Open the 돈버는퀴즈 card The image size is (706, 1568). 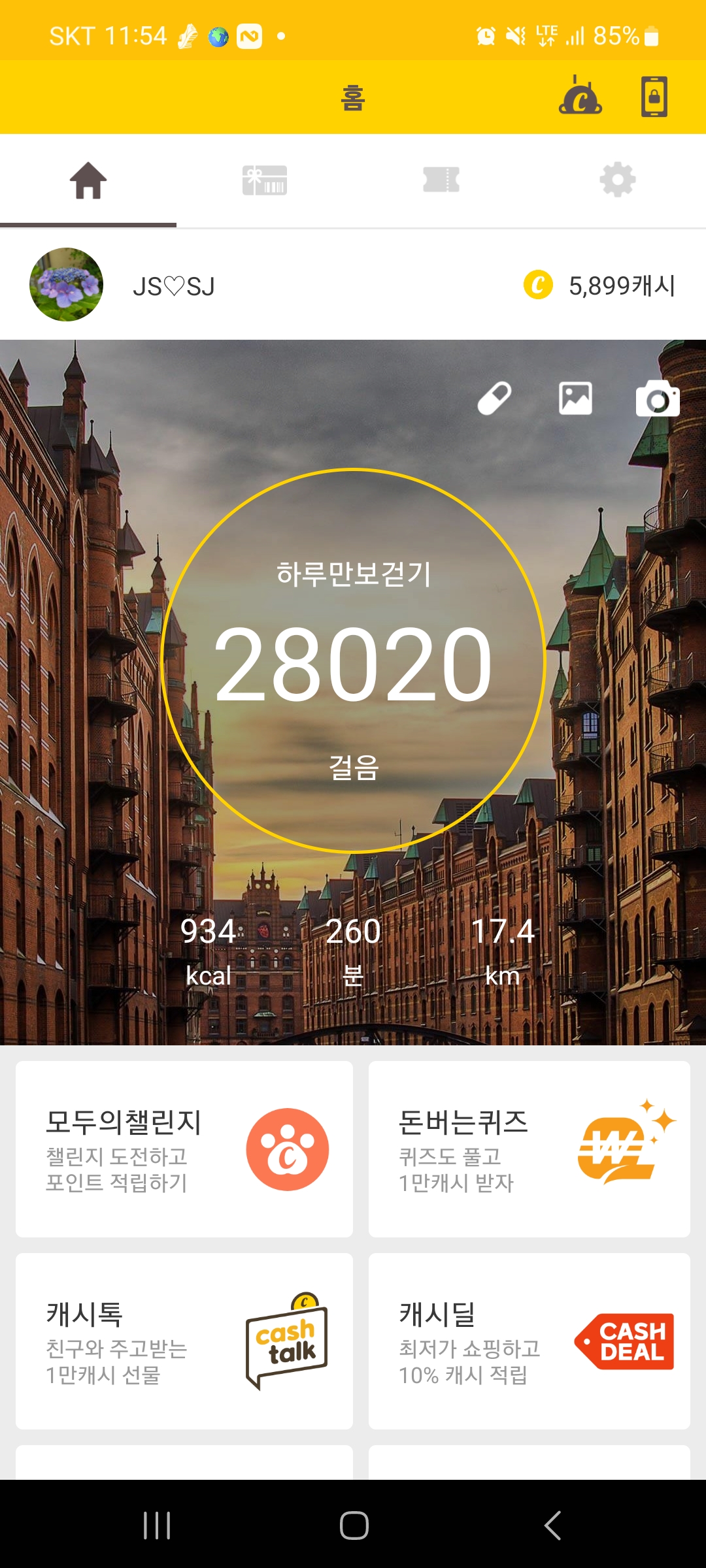[x=529, y=1149]
